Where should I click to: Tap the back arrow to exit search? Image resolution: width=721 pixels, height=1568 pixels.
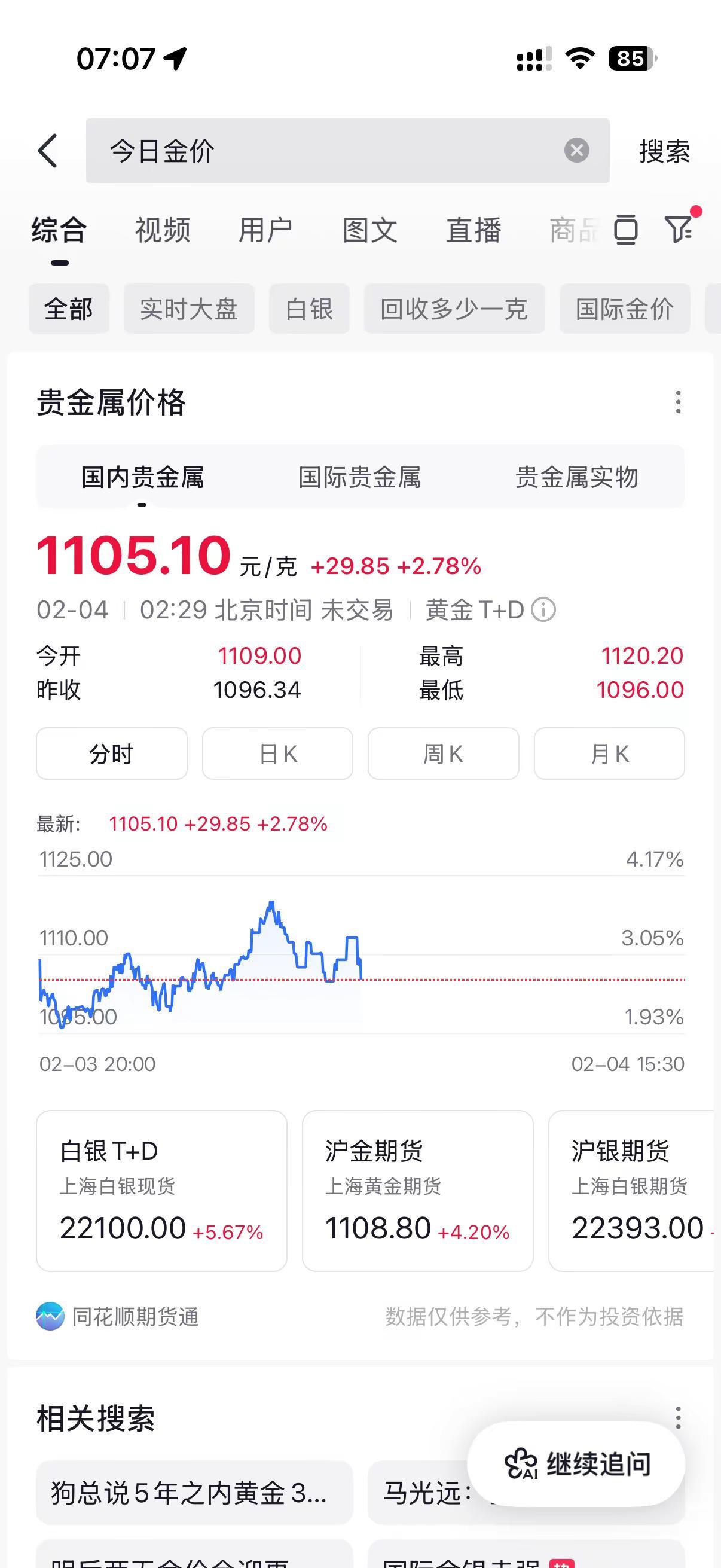pos(48,150)
